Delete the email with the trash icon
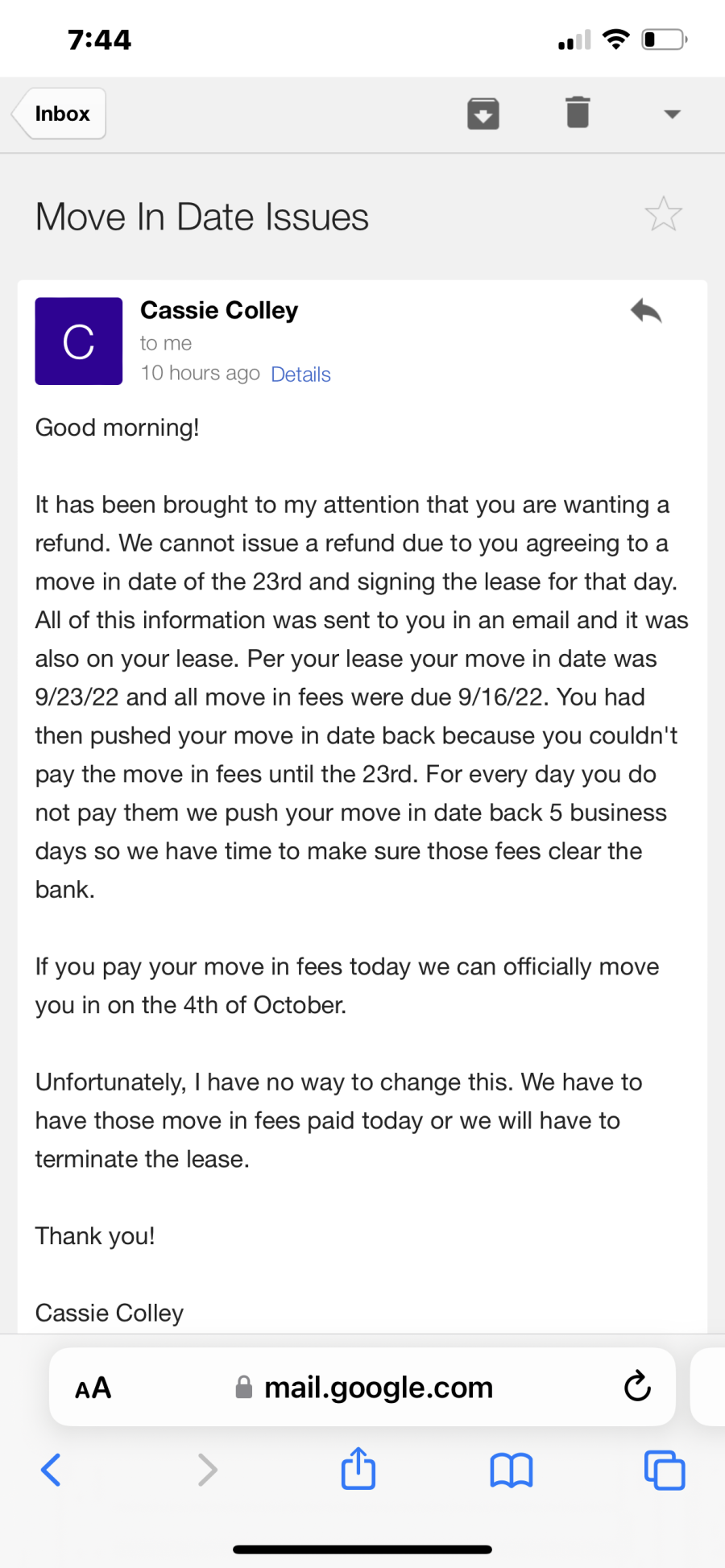The width and height of the screenshot is (725, 1568). pos(578,113)
